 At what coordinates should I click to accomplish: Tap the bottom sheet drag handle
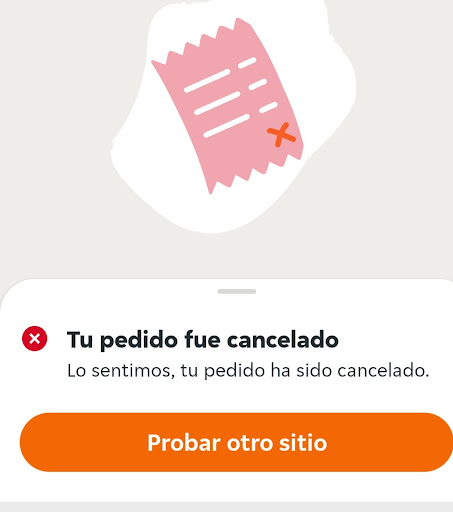pos(237,291)
